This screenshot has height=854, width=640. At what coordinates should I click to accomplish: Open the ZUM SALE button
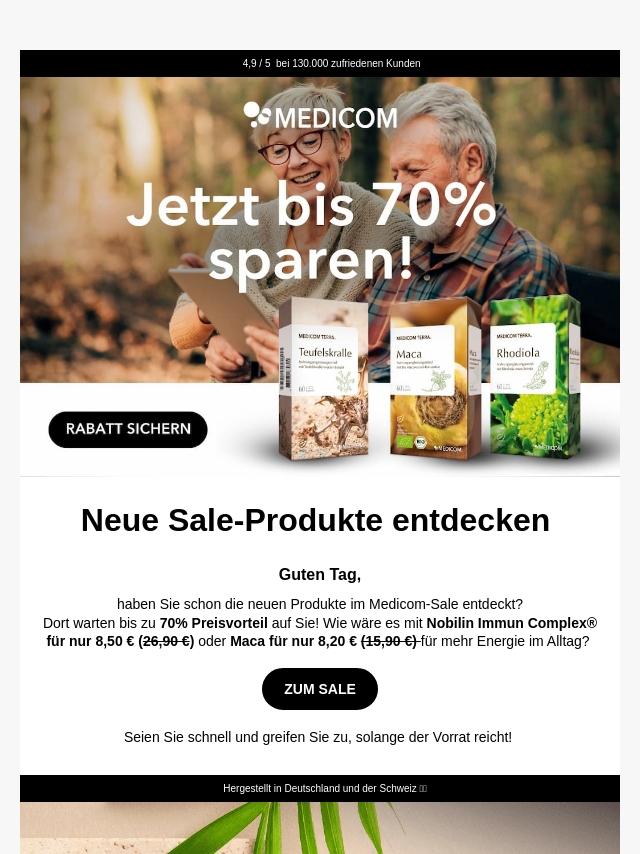[x=320, y=689]
